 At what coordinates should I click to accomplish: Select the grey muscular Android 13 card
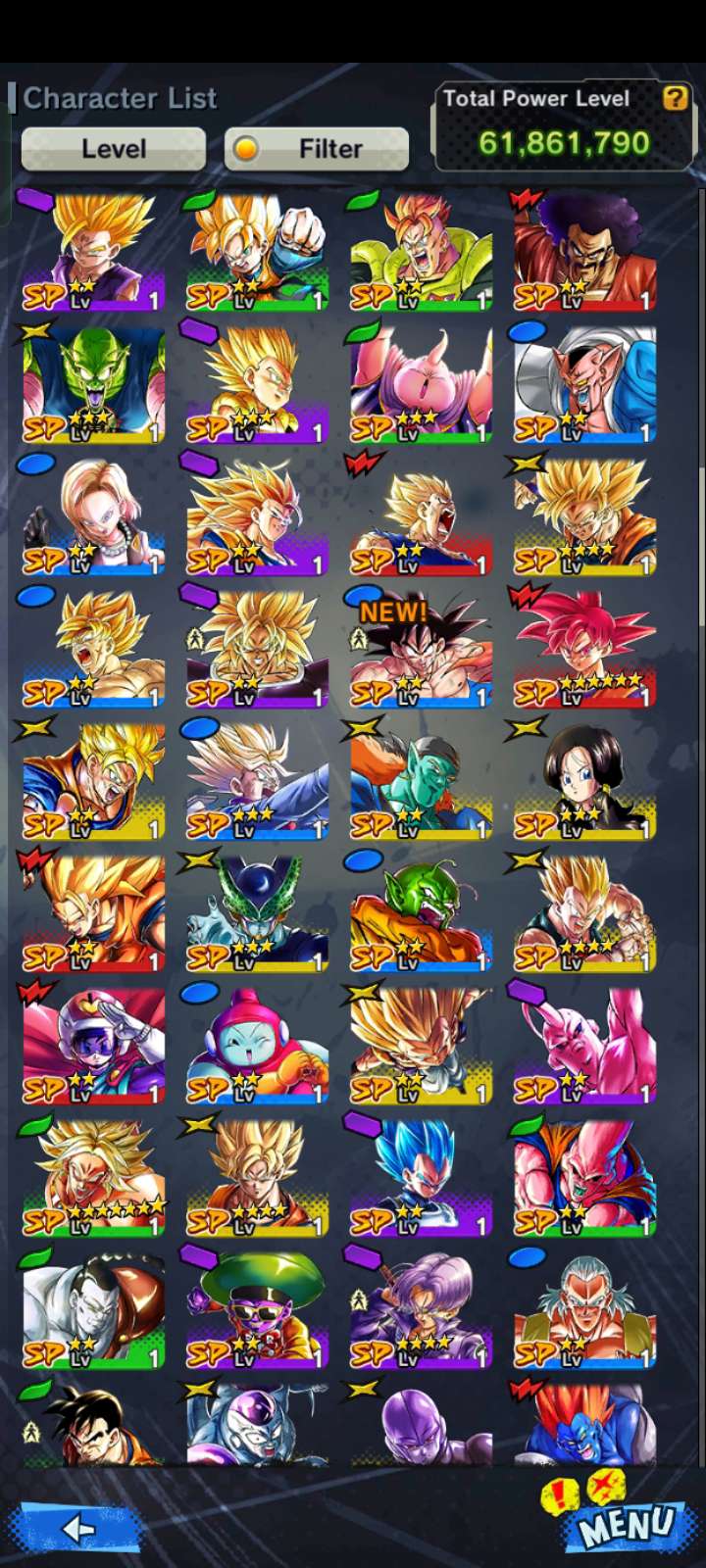tap(93, 1309)
